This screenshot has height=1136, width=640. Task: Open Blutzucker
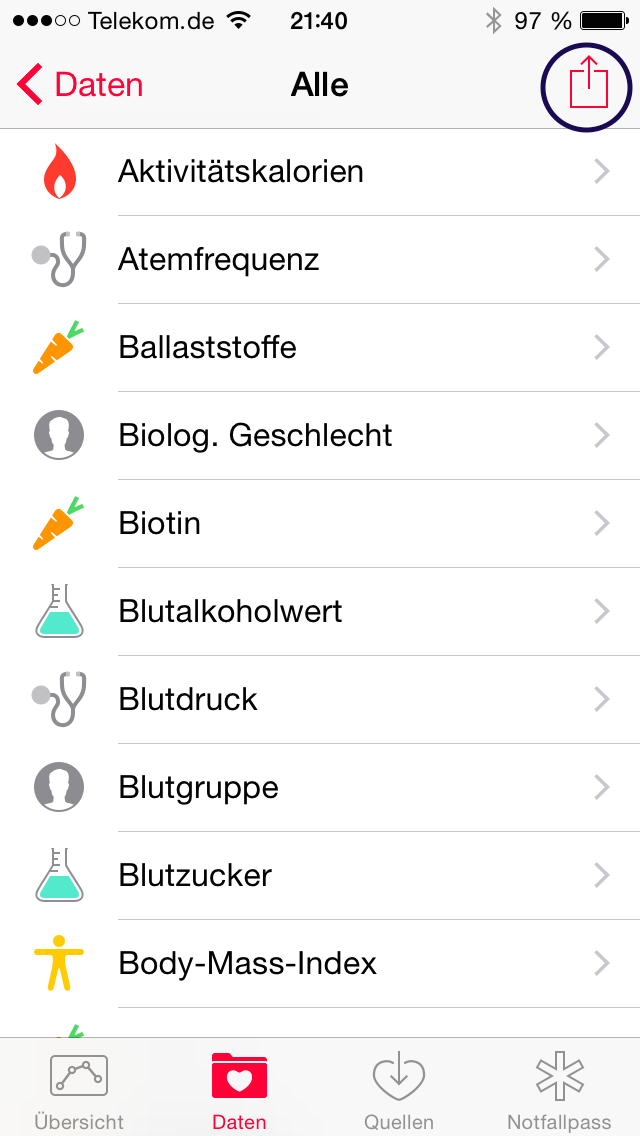click(320, 875)
